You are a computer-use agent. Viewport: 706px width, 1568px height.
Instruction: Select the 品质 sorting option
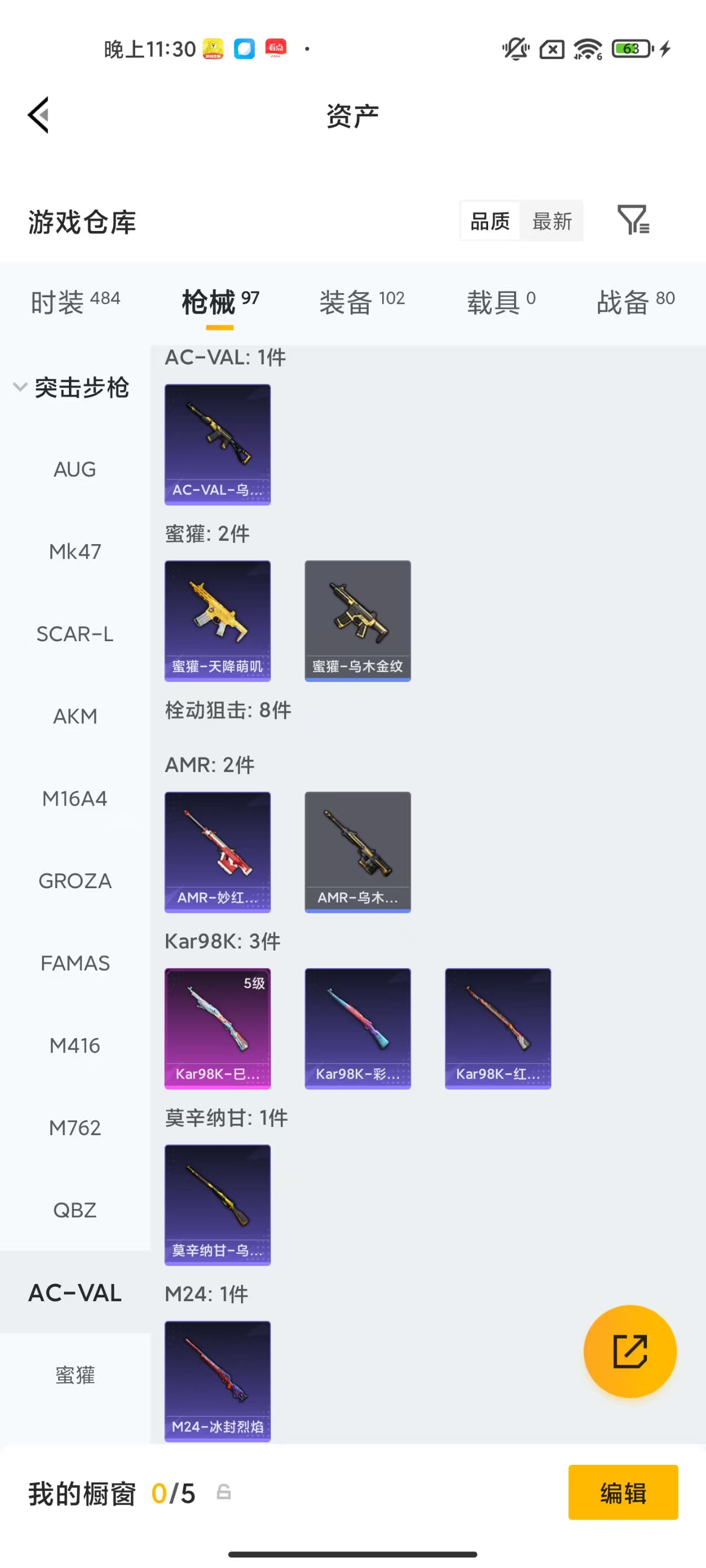(490, 221)
